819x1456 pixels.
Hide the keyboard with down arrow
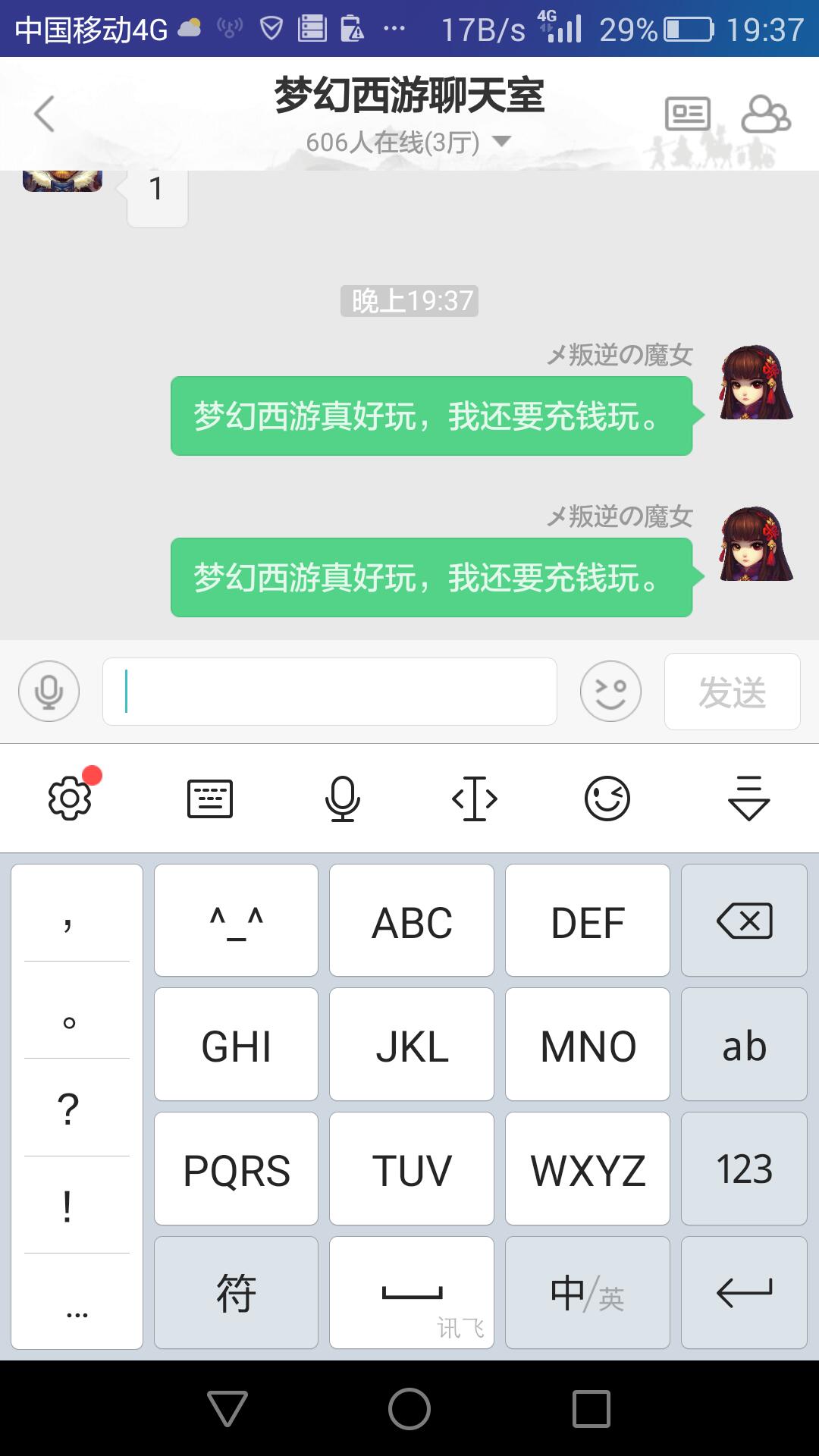coord(748,798)
